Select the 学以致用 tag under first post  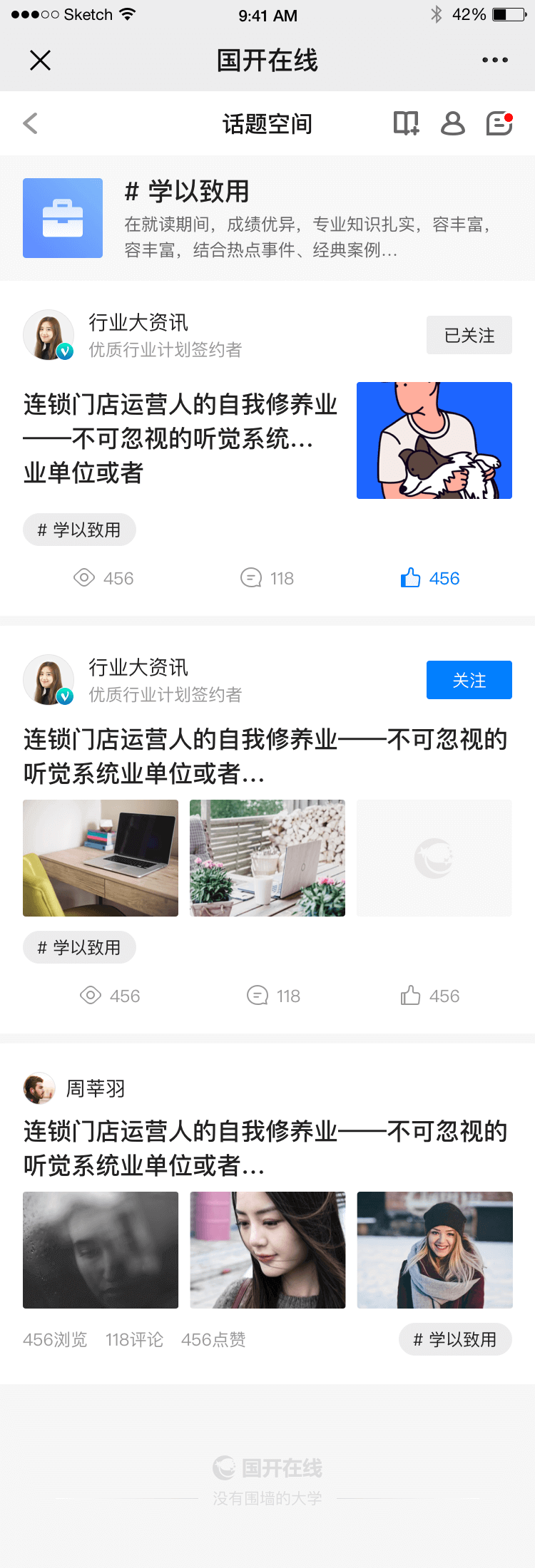point(79,530)
